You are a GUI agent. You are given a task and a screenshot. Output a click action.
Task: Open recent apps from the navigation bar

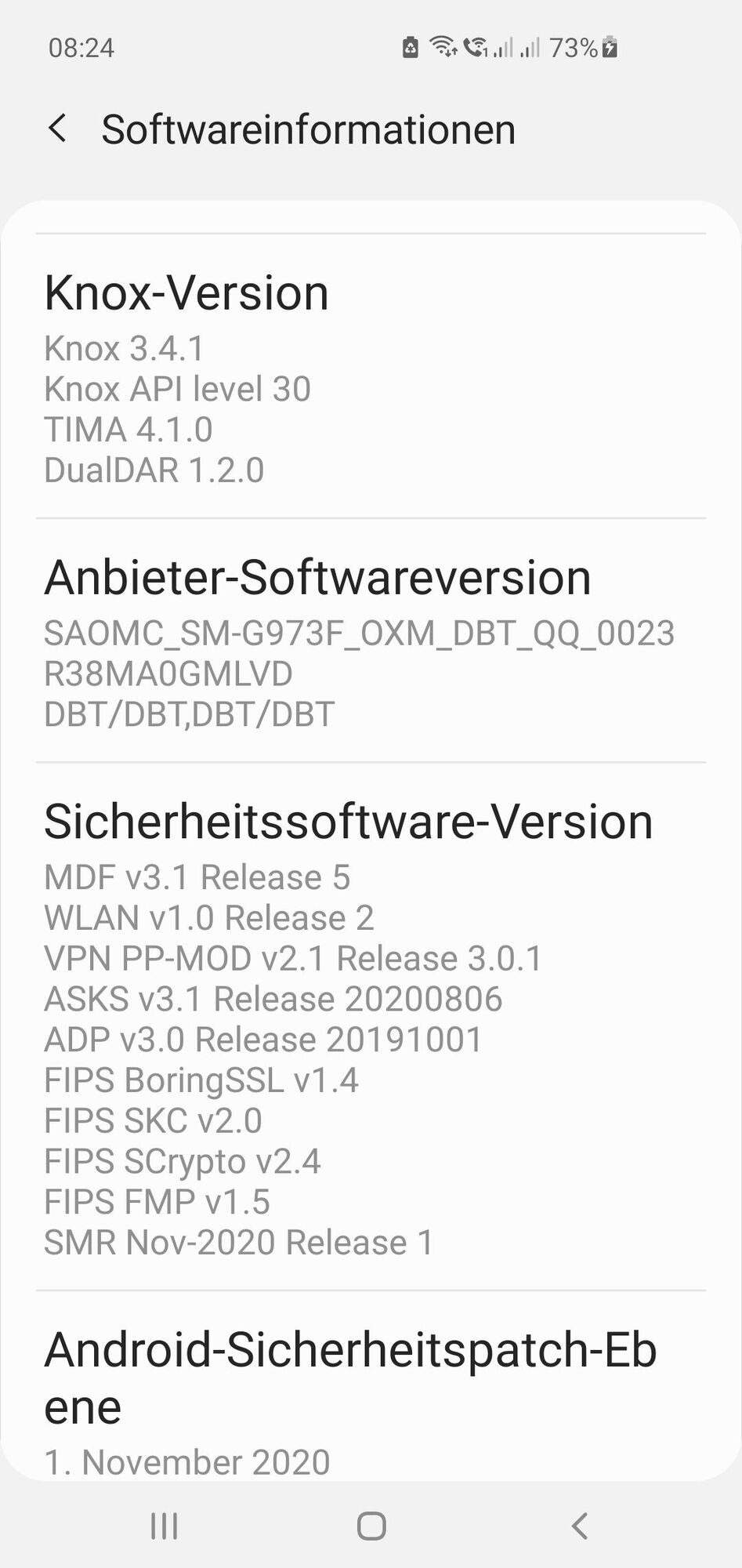pyautogui.click(x=164, y=1526)
